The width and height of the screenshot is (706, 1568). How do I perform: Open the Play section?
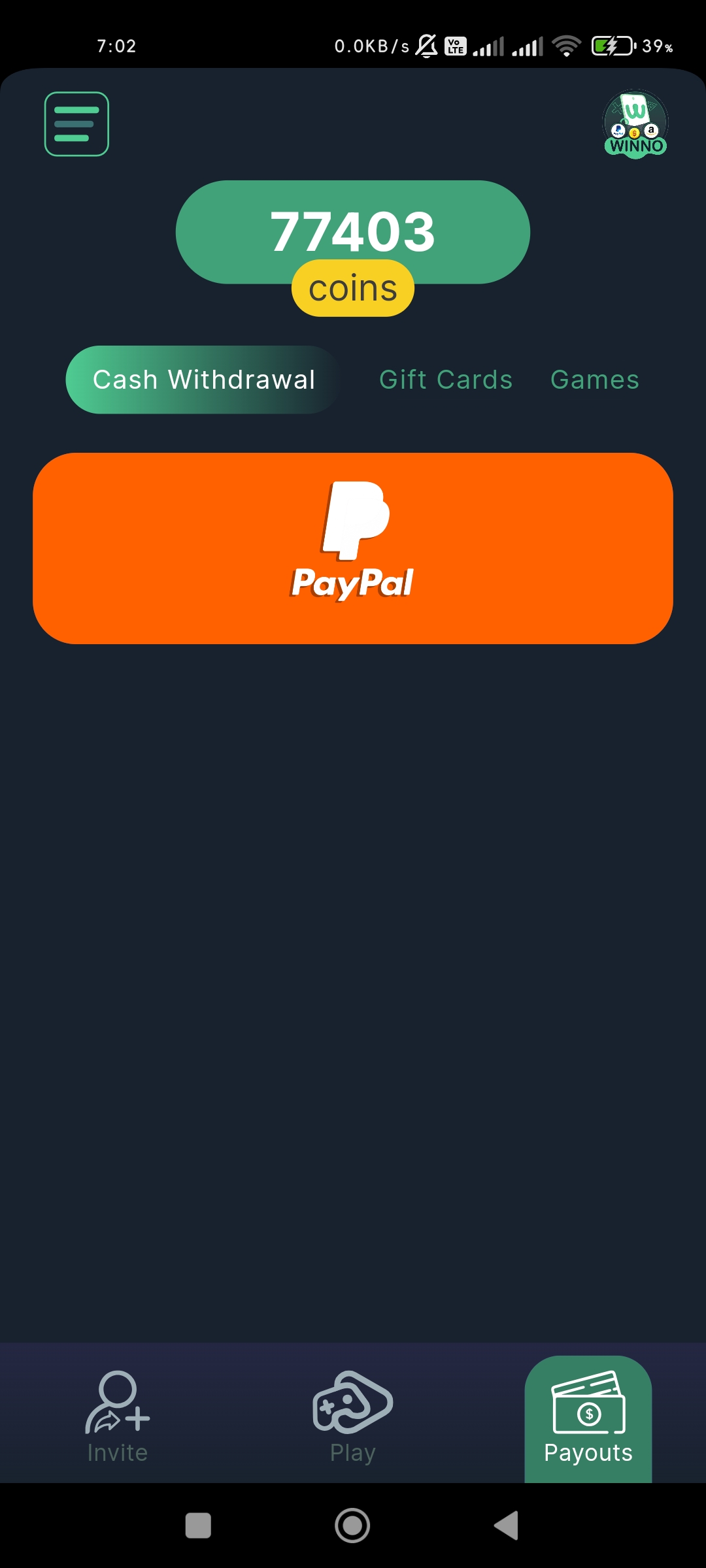point(353,1416)
